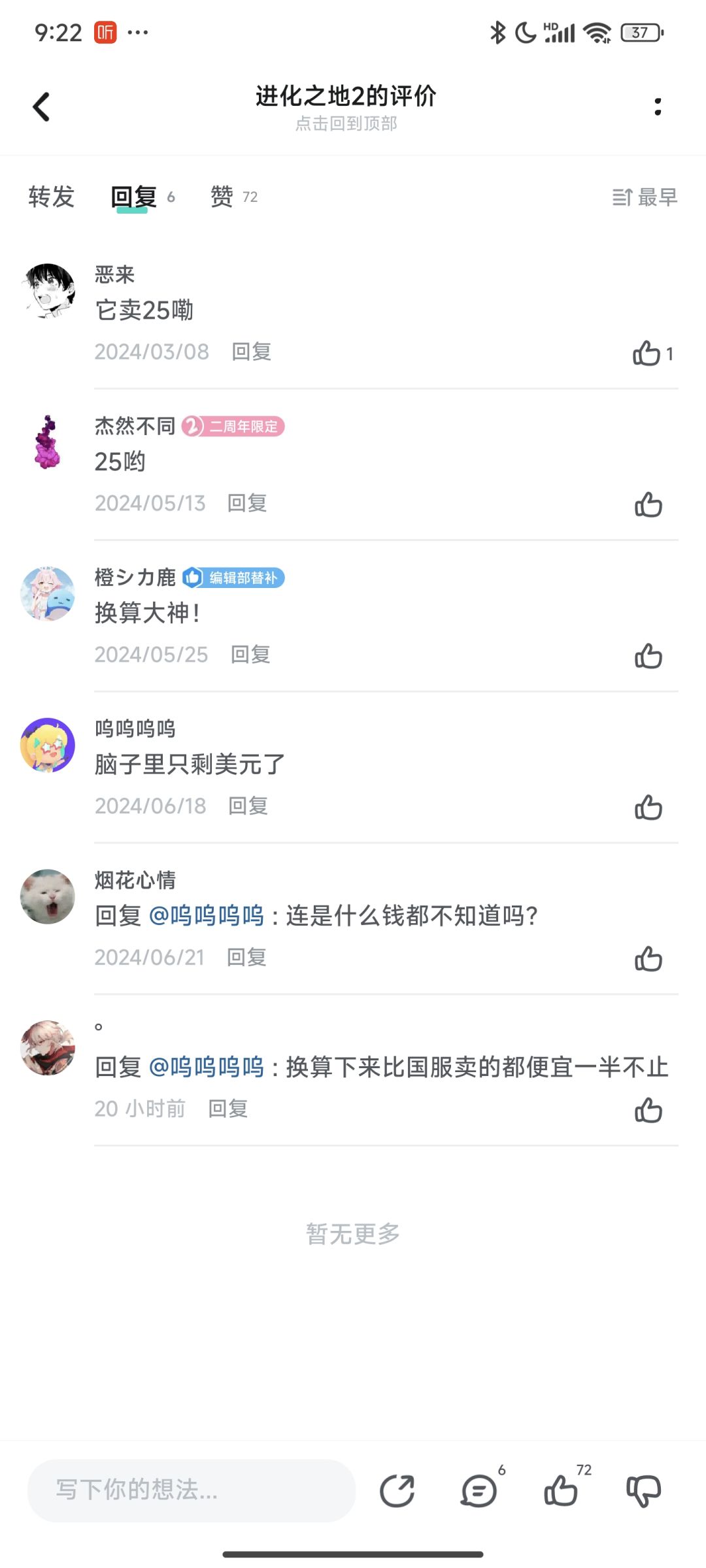This screenshot has height=1568, width=706.
Task: Change sort order via 最早
Action: [645, 197]
